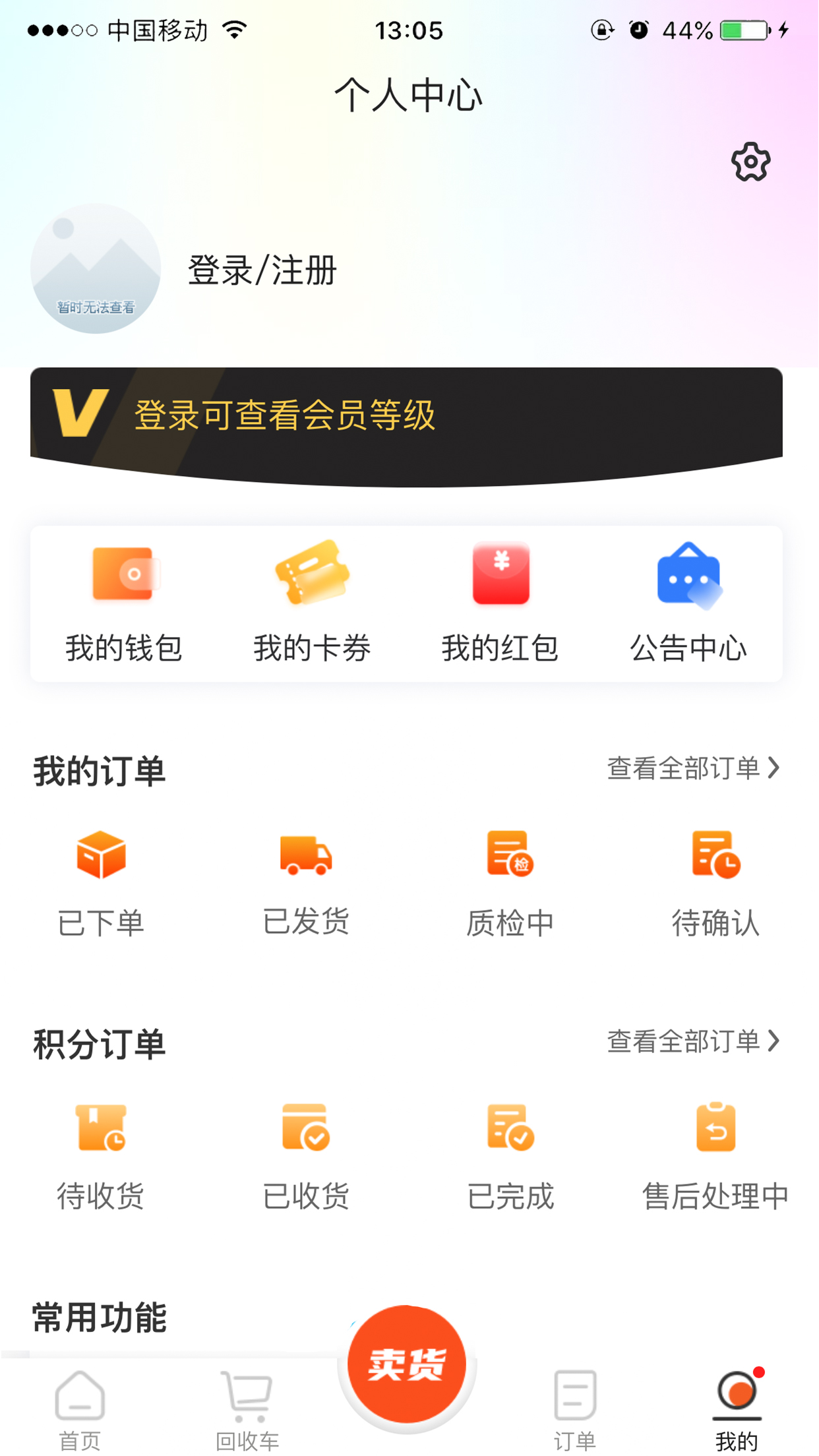Viewport: 819px width, 1456px height.
Task: Show 已下单 placed orders
Action: click(x=101, y=884)
